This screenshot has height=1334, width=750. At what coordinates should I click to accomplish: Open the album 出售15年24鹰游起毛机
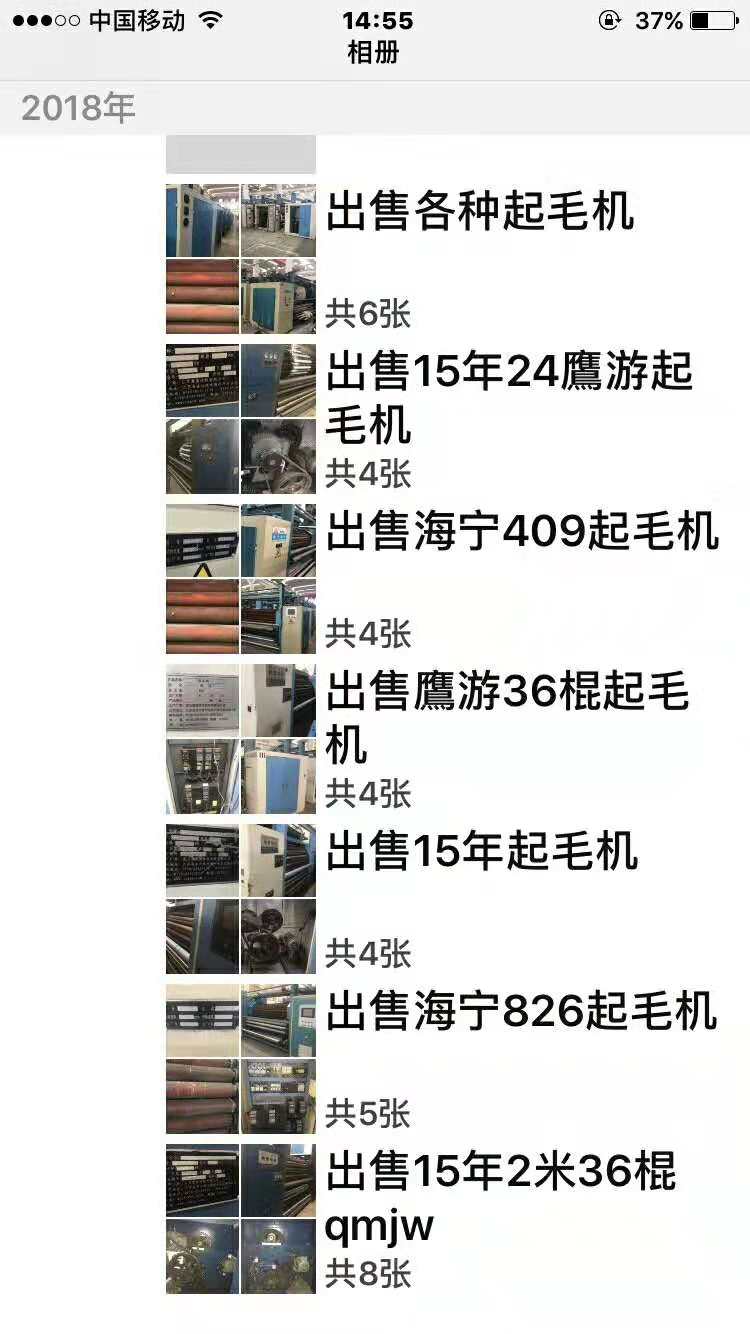[x=444, y=418]
